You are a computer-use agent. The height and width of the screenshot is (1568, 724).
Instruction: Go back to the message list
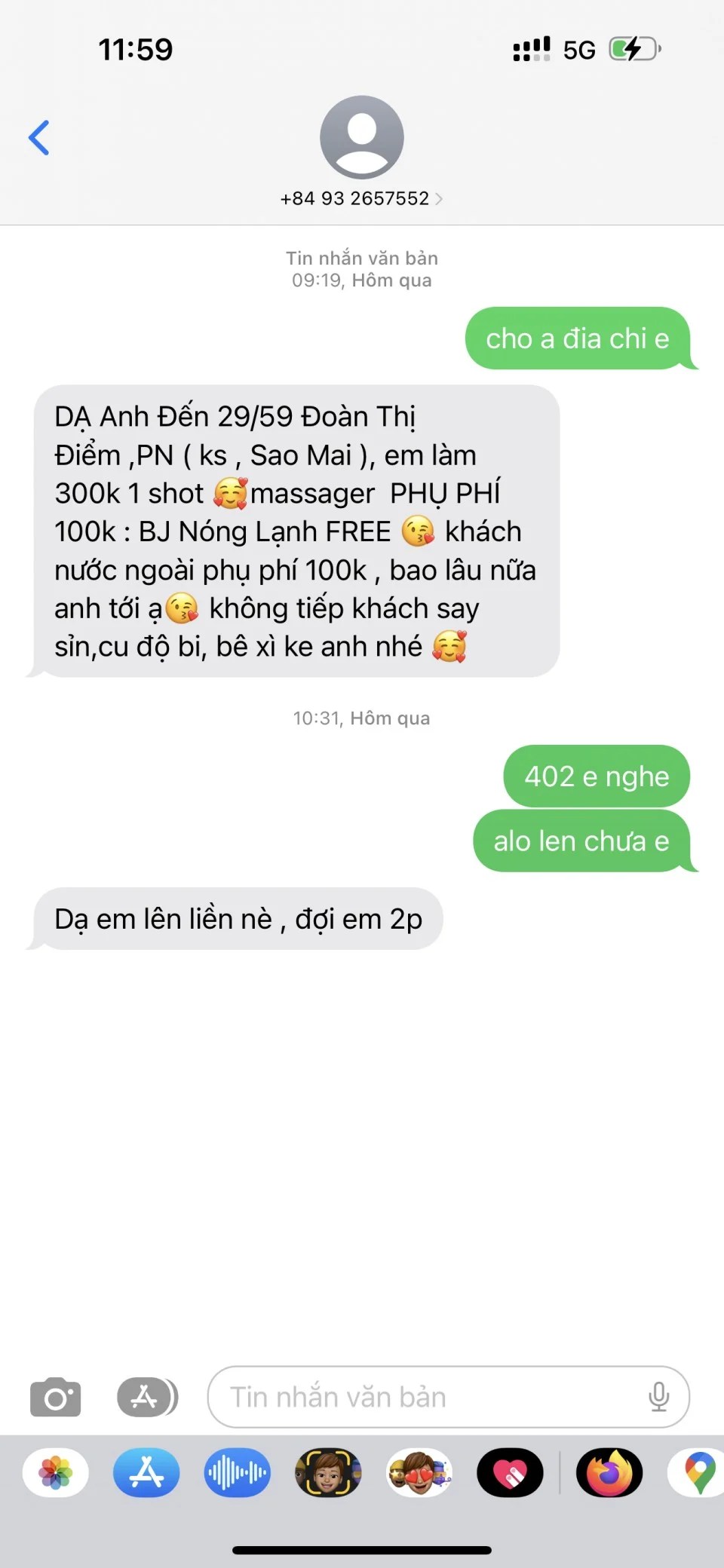39,138
